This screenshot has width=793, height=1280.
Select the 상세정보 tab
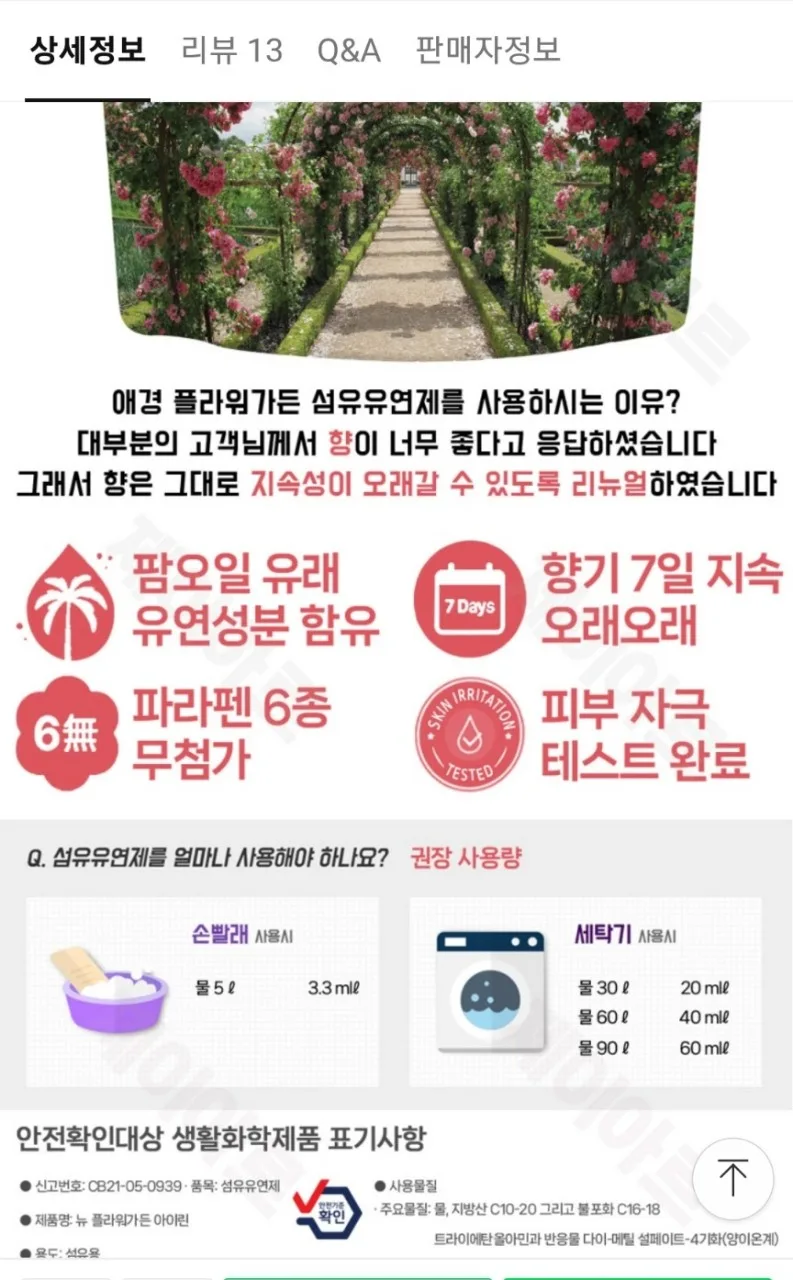coord(87,50)
